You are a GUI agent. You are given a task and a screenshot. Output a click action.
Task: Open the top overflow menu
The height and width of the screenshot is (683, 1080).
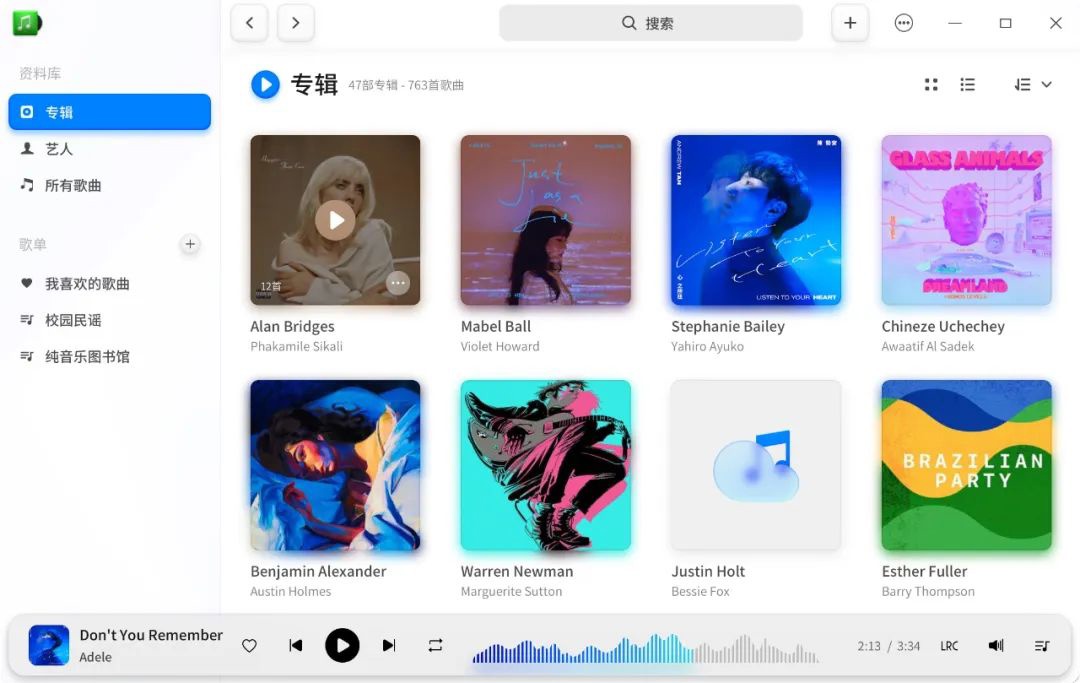tap(904, 23)
